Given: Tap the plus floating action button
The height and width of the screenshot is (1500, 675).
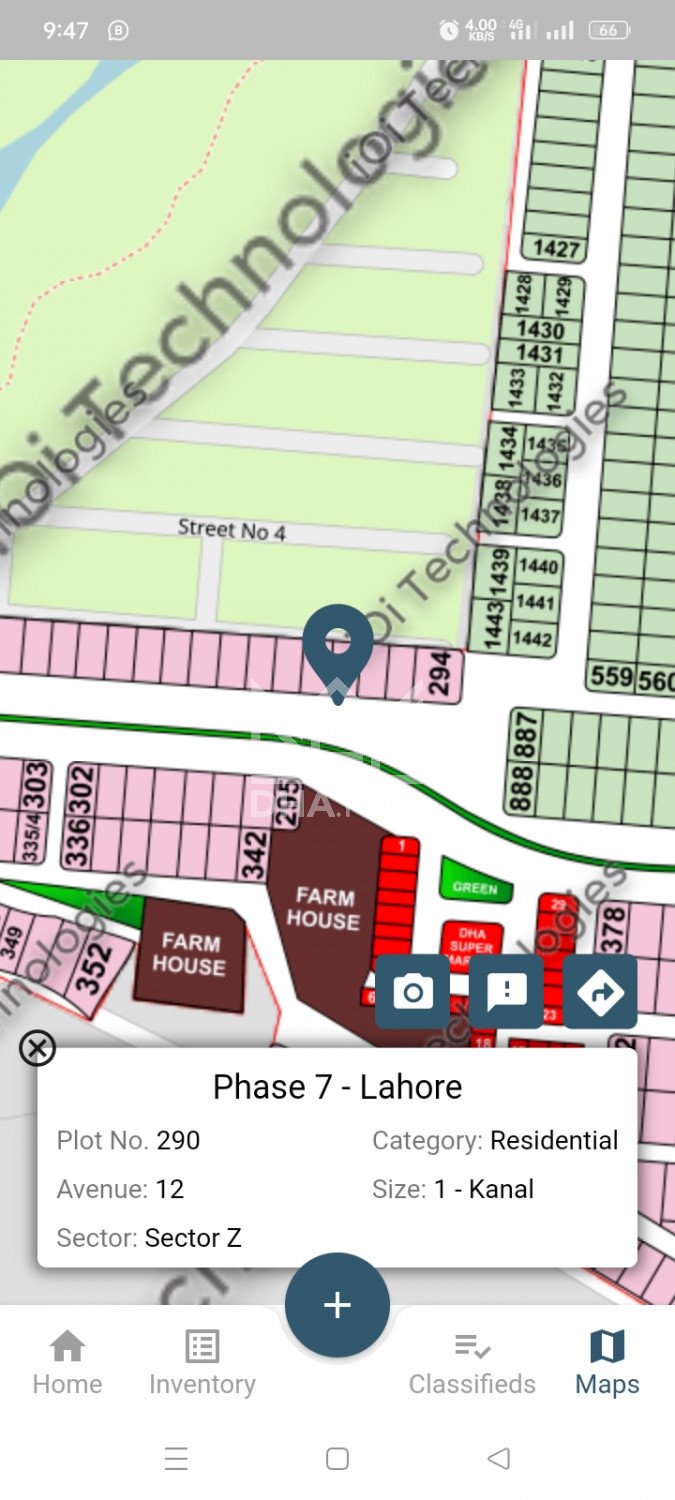Looking at the screenshot, I should [337, 1305].
